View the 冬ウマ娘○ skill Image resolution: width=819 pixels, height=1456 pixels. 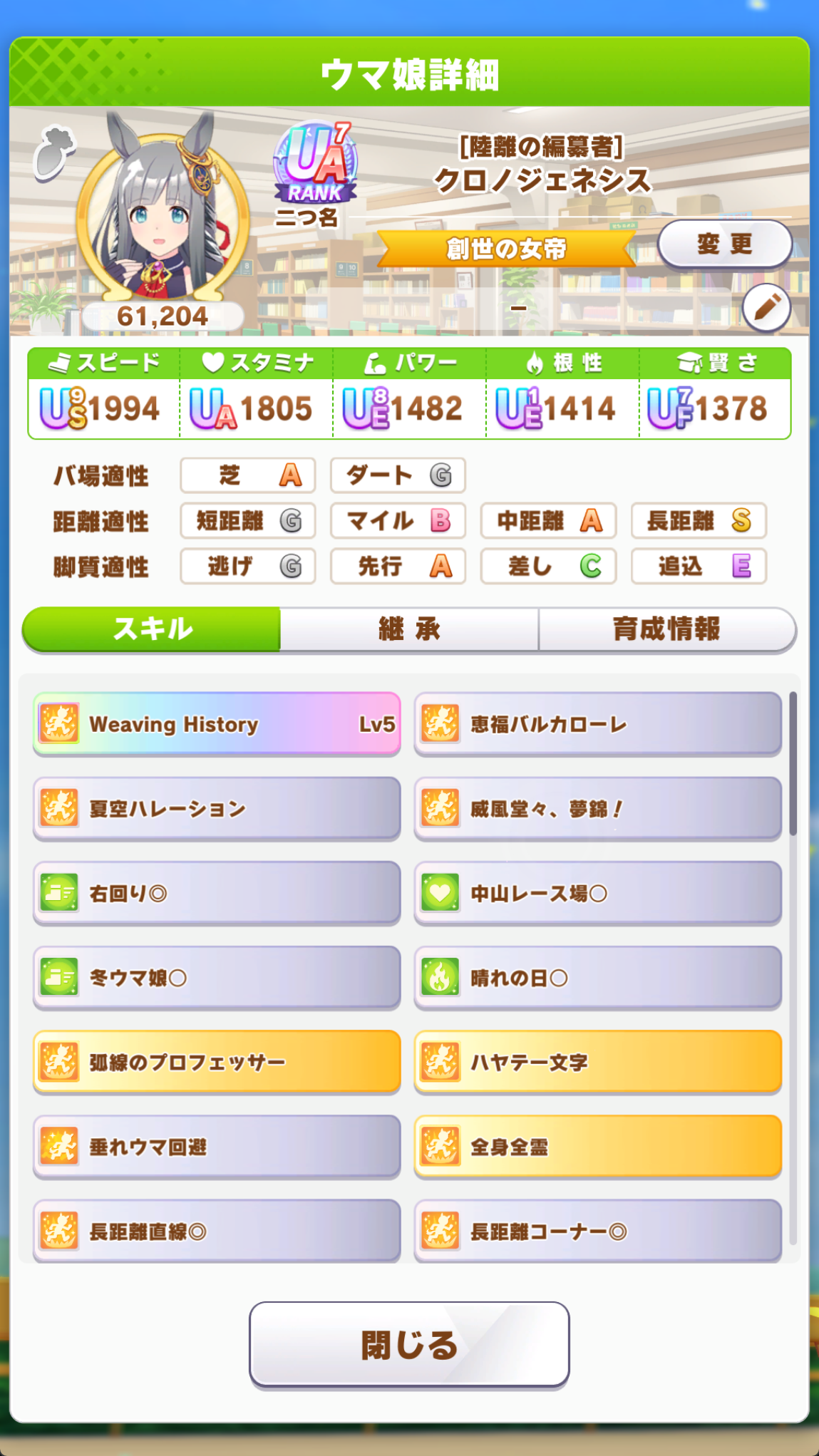[217, 978]
